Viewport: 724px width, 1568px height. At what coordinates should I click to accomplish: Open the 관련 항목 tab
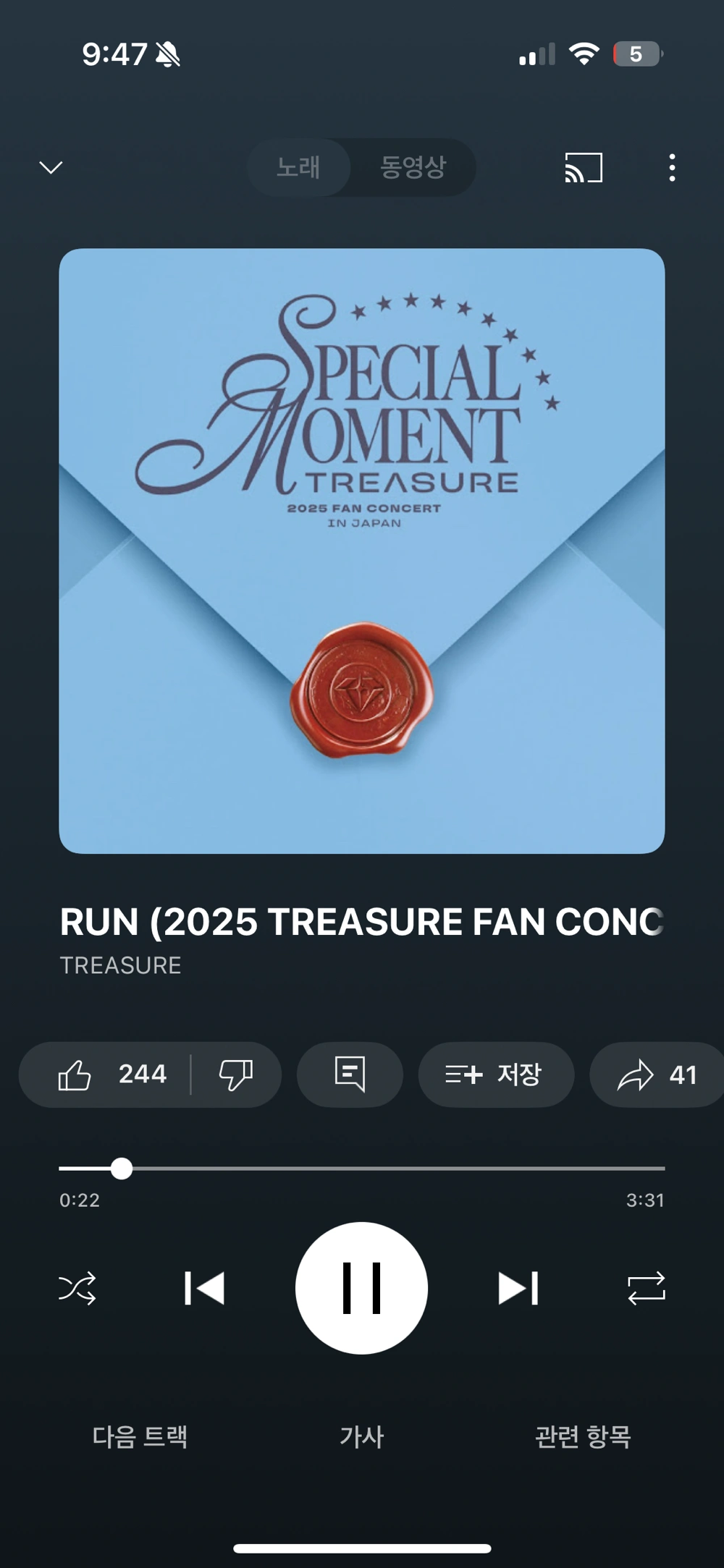tap(583, 1436)
